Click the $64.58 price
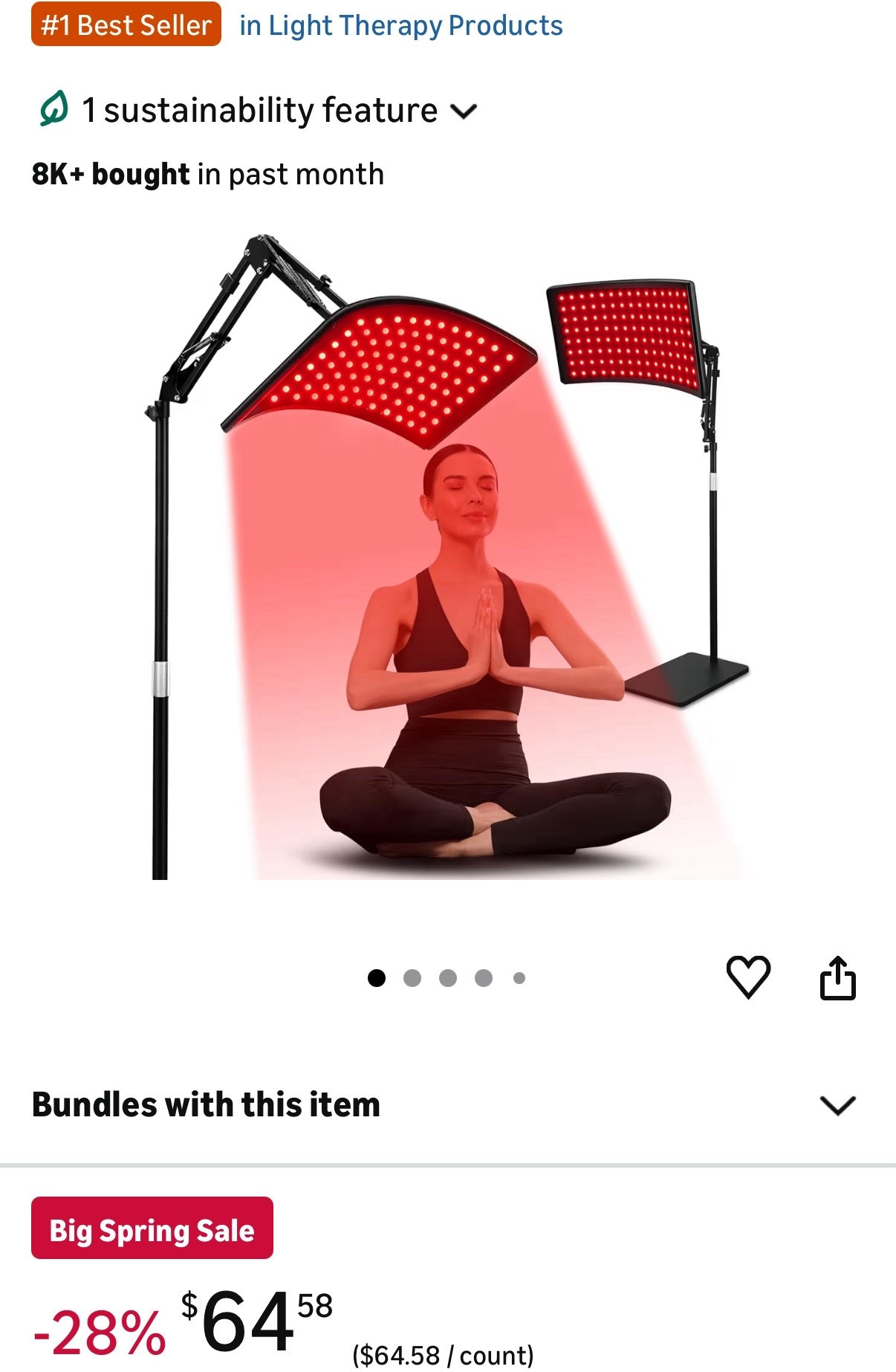 coord(253,1319)
